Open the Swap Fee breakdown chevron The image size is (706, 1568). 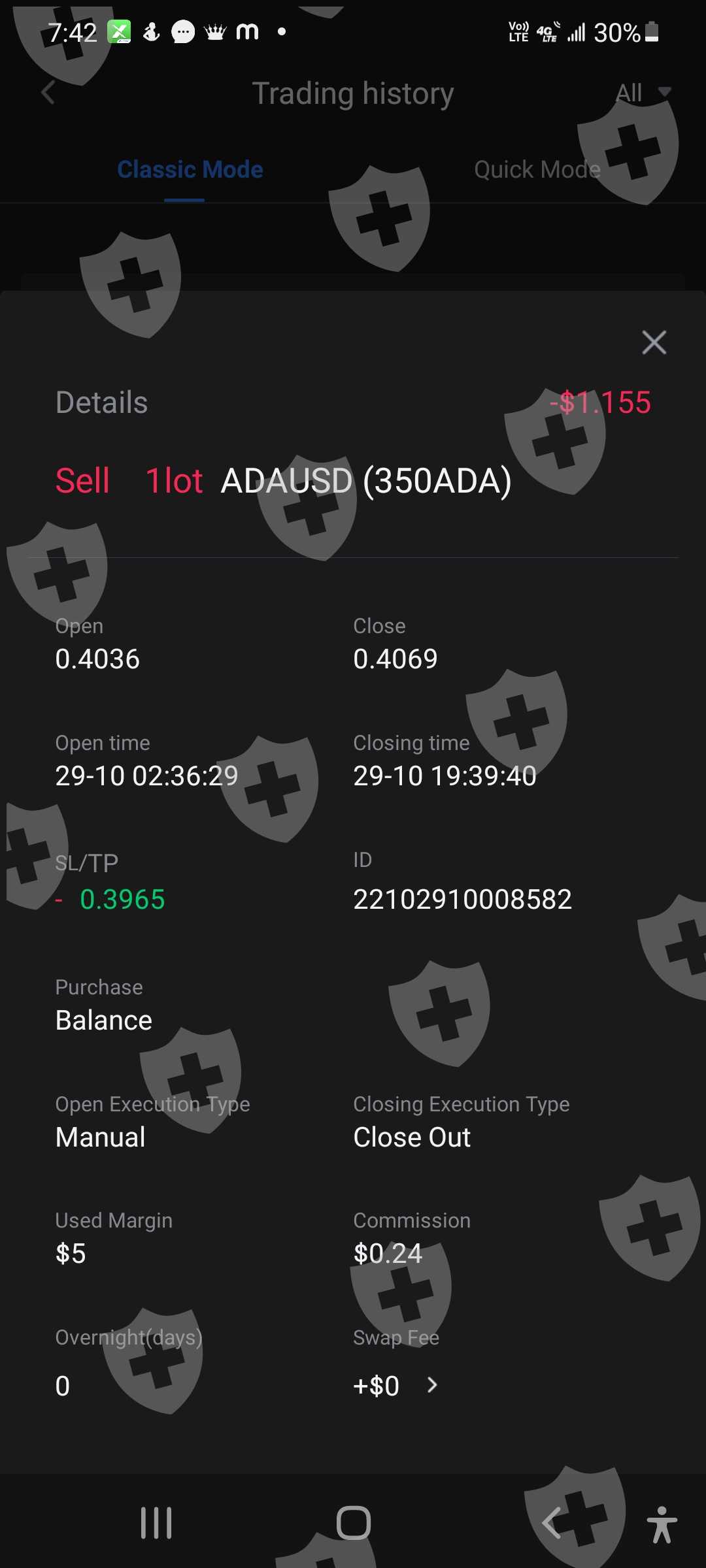(x=432, y=1384)
